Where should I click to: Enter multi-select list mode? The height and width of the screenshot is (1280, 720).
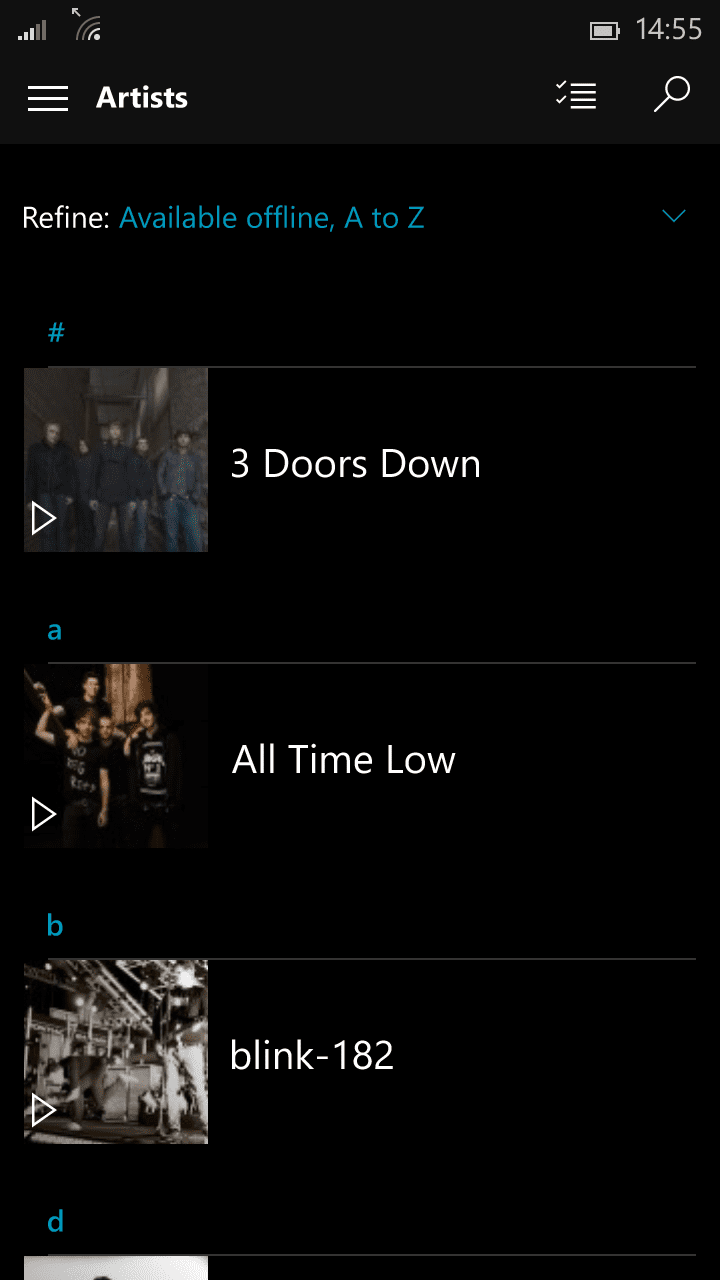576,96
